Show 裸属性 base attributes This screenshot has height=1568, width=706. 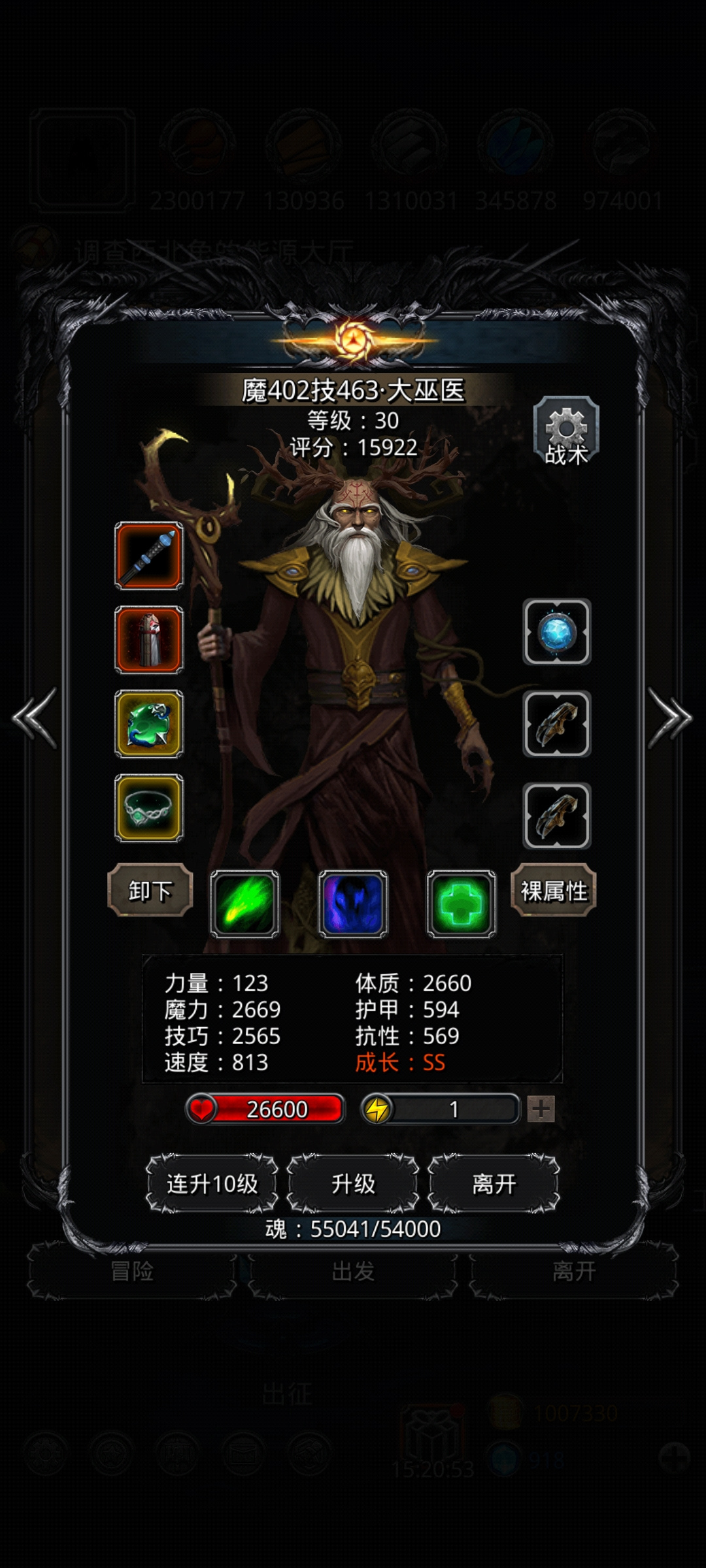(554, 890)
